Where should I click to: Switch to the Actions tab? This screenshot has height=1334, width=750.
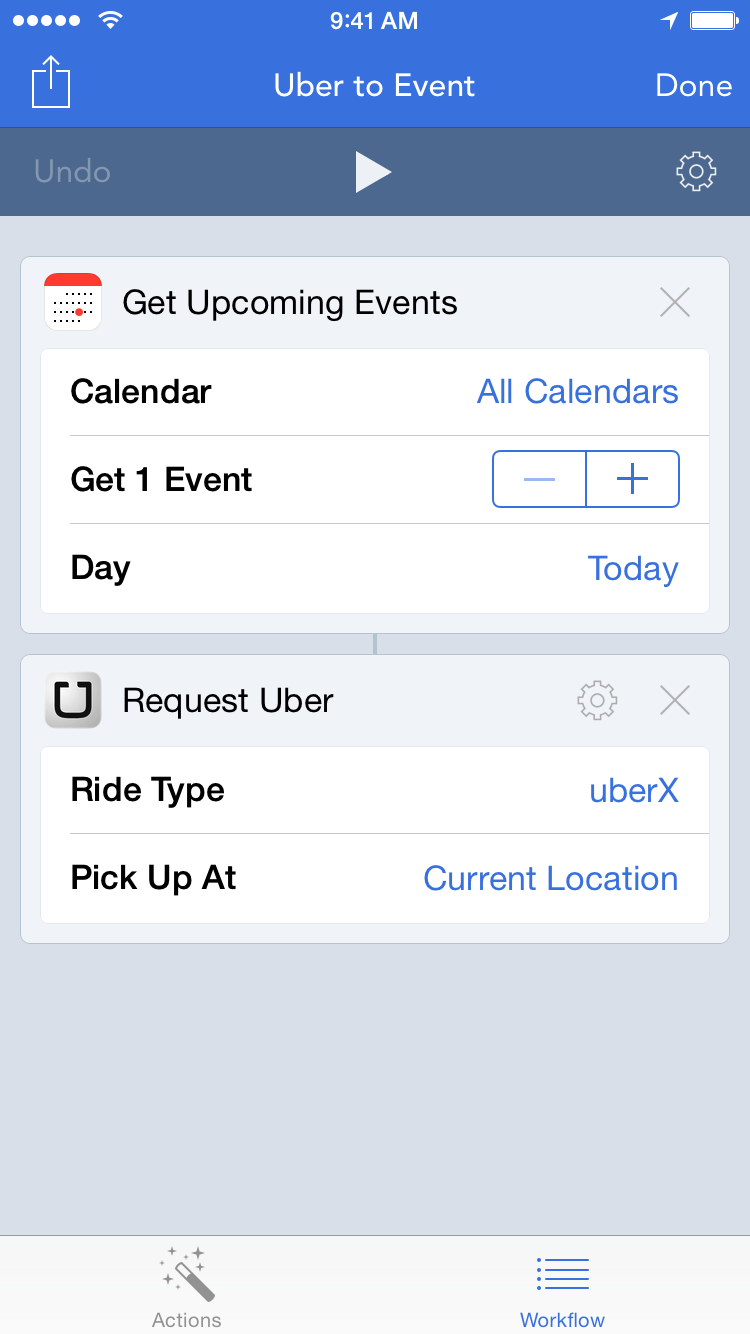(x=186, y=1287)
